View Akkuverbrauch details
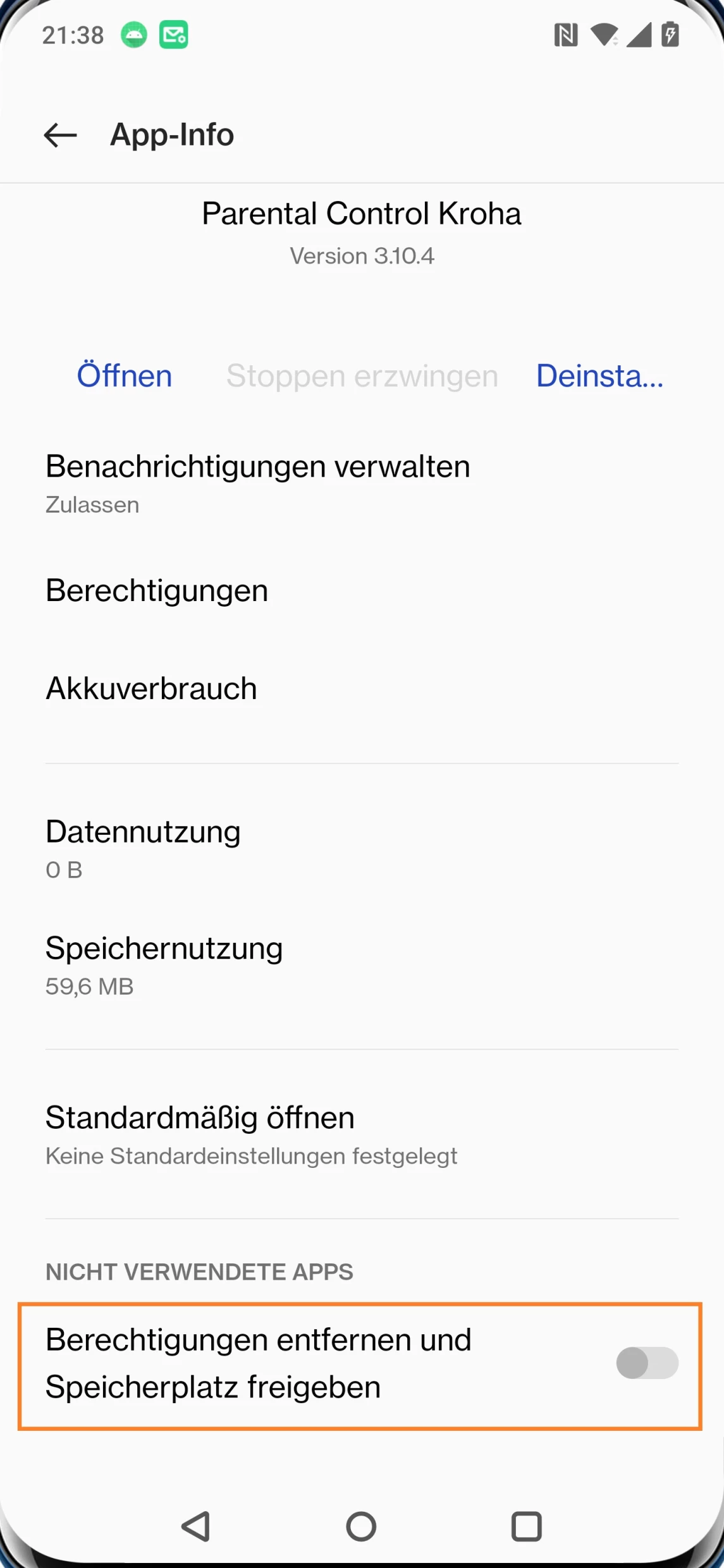 (152, 688)
